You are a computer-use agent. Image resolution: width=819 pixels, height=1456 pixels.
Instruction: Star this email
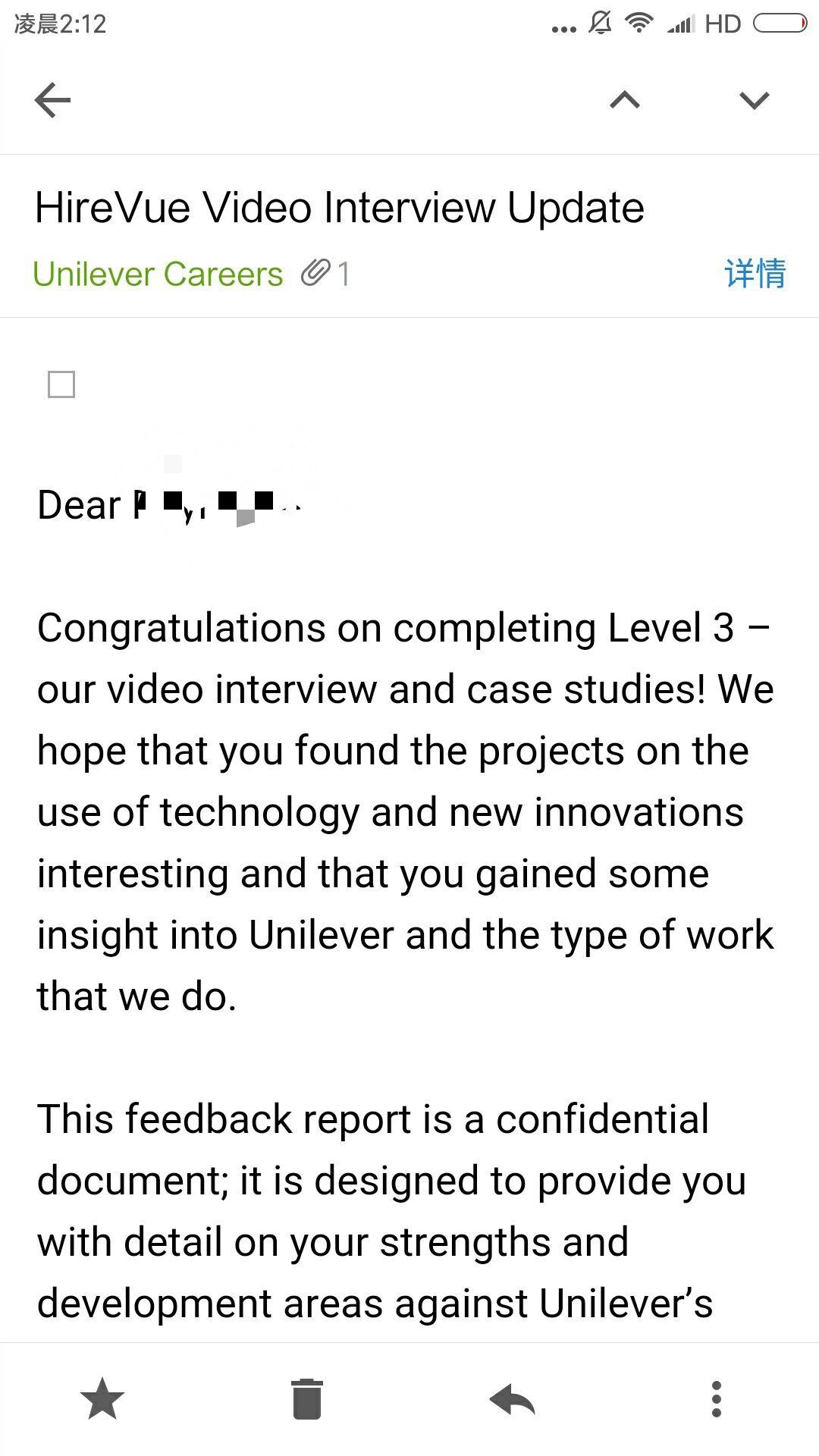[x=102, y=1399]
